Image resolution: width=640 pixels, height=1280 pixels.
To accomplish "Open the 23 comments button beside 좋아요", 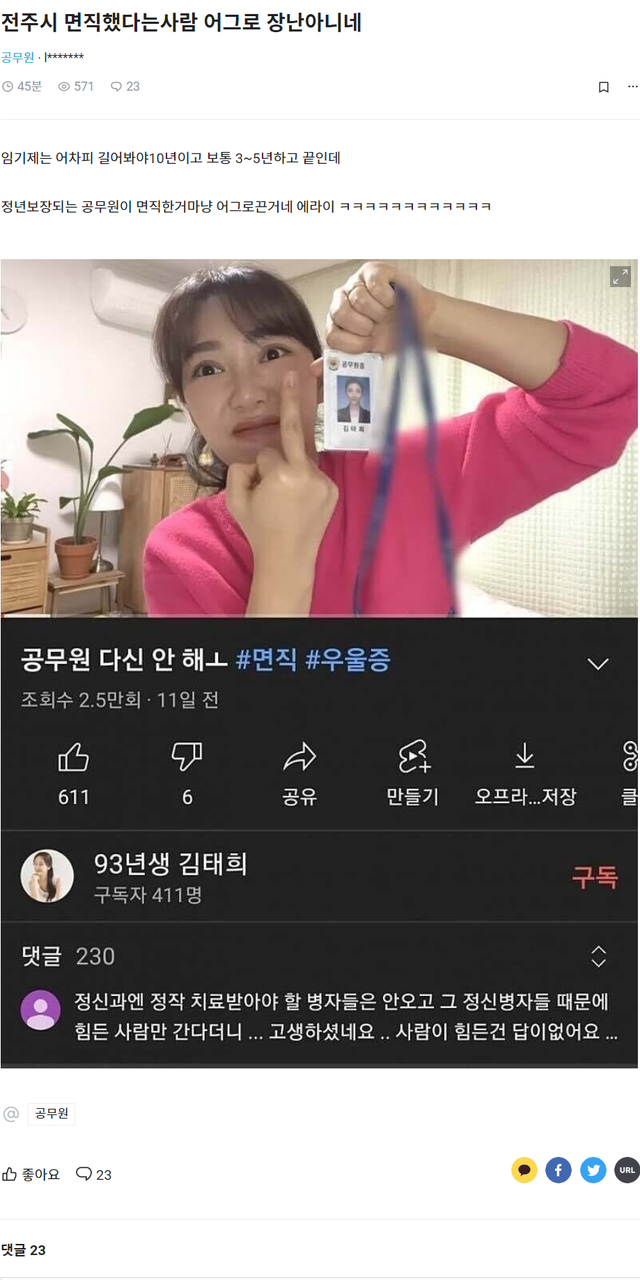I will coord(94,1174).
